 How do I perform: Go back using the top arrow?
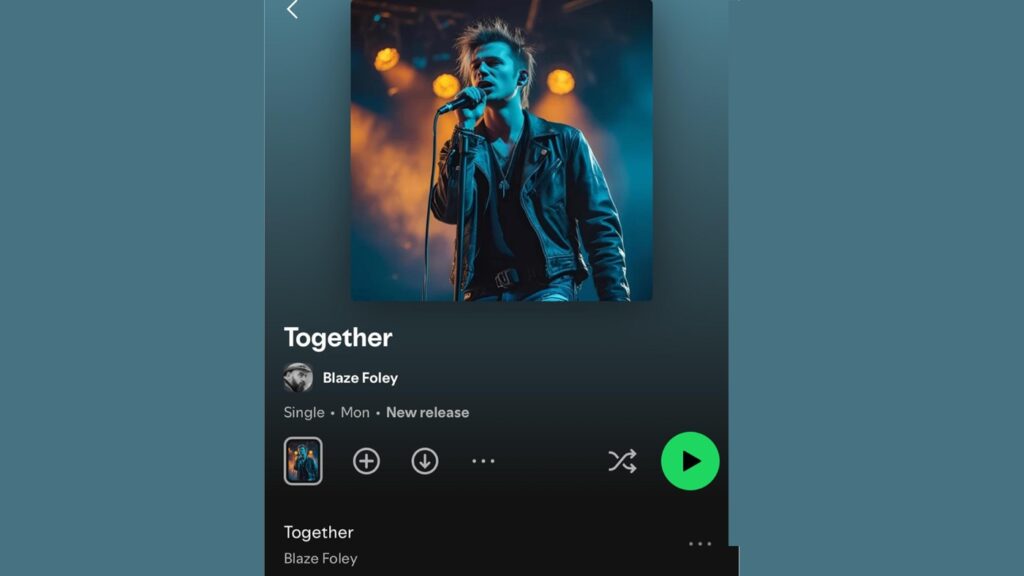coord(292,10)
